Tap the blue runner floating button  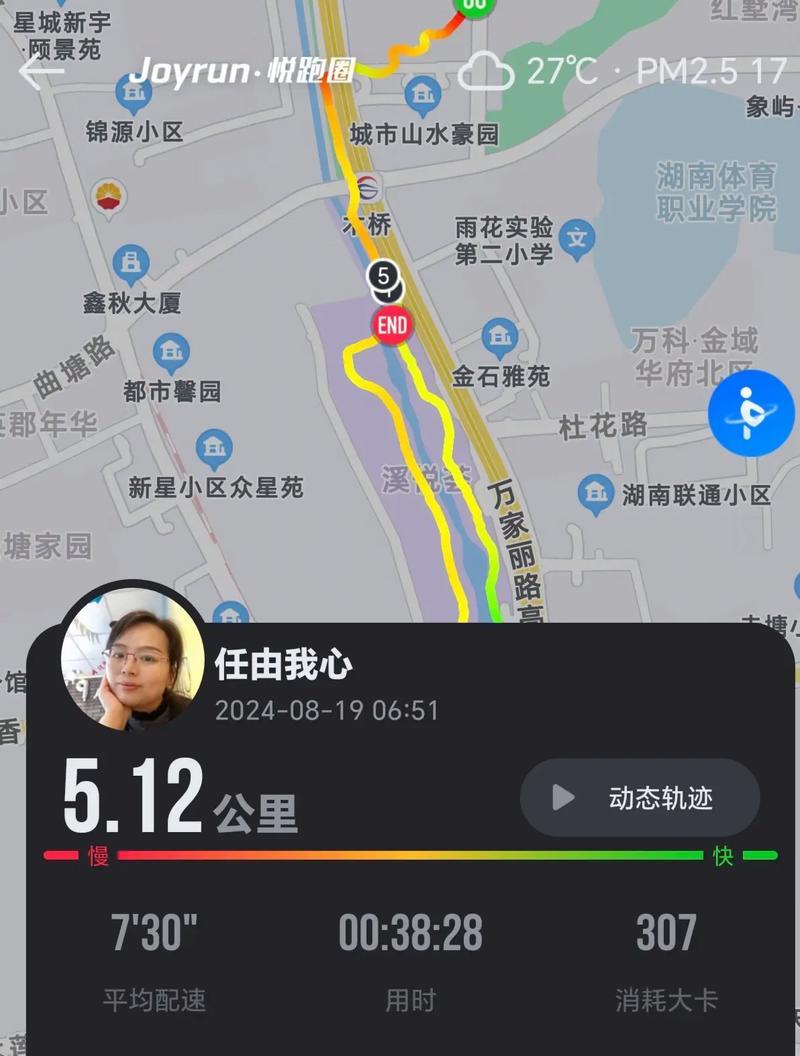click(751, 413)
